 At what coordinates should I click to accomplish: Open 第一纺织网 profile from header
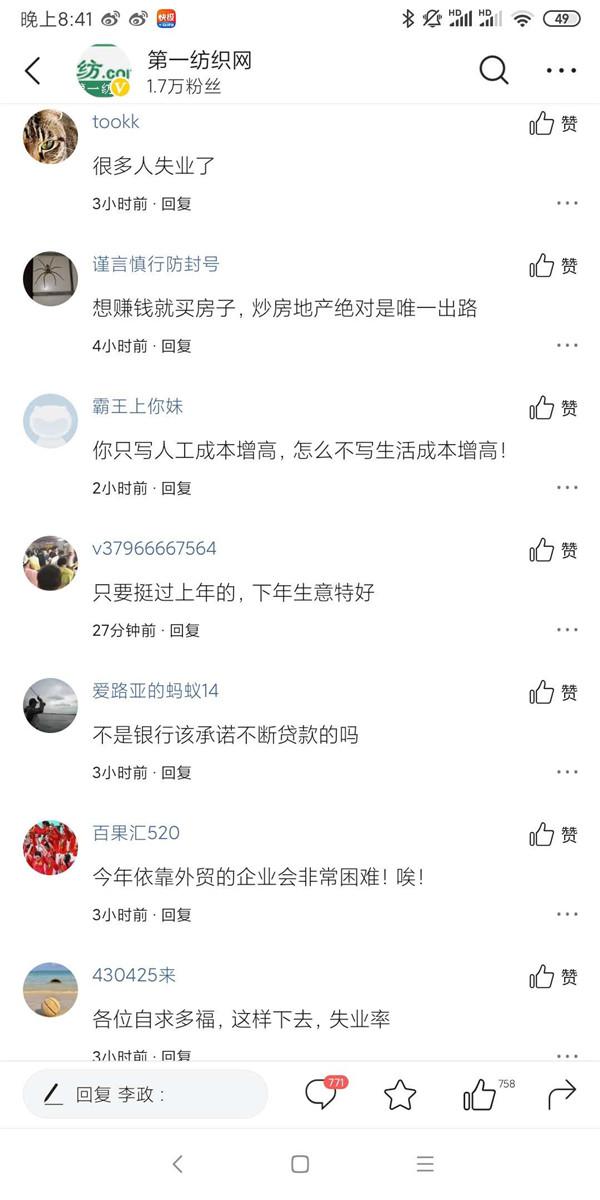[199, 61]
